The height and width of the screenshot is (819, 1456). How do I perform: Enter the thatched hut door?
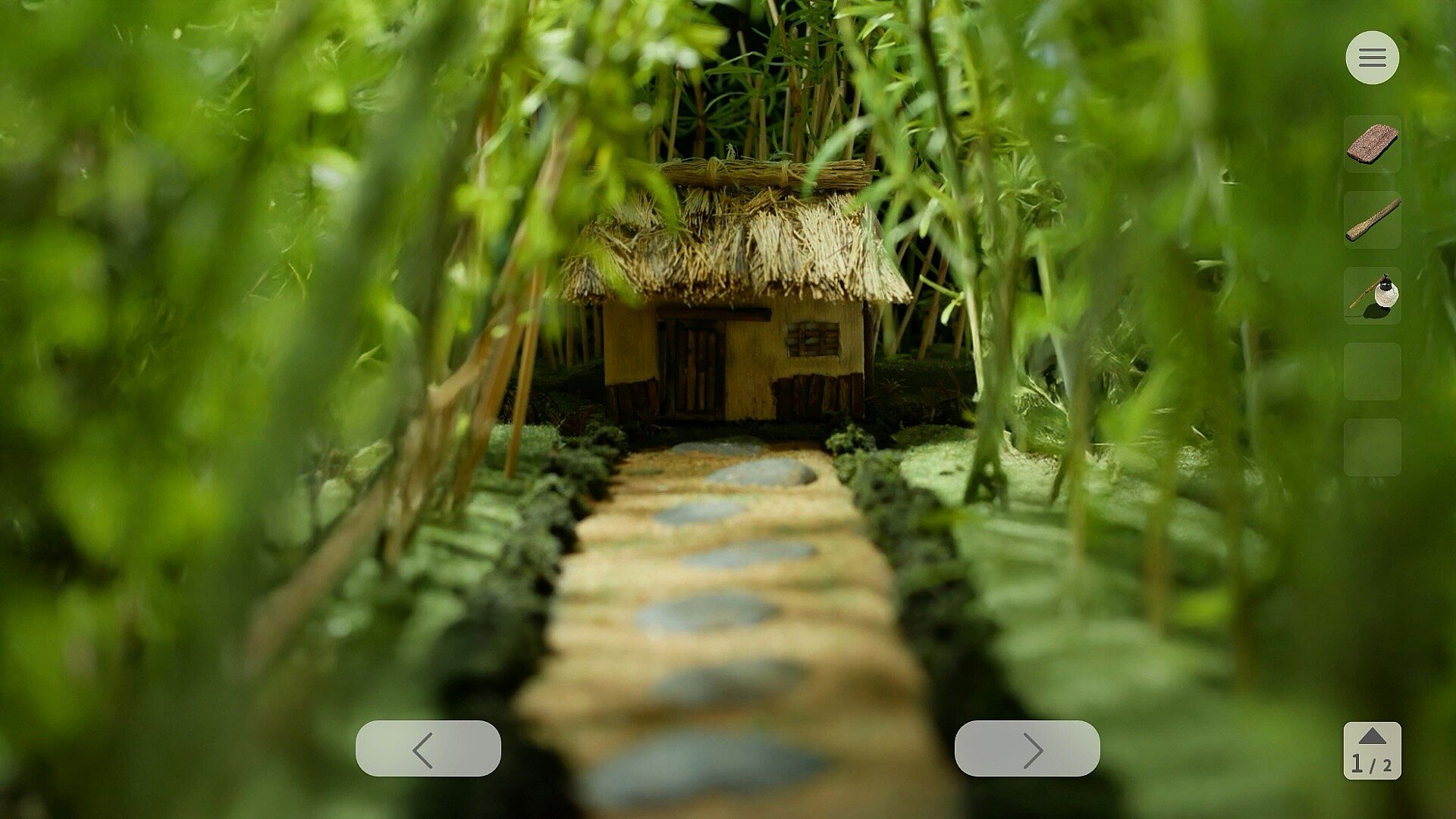692,368
